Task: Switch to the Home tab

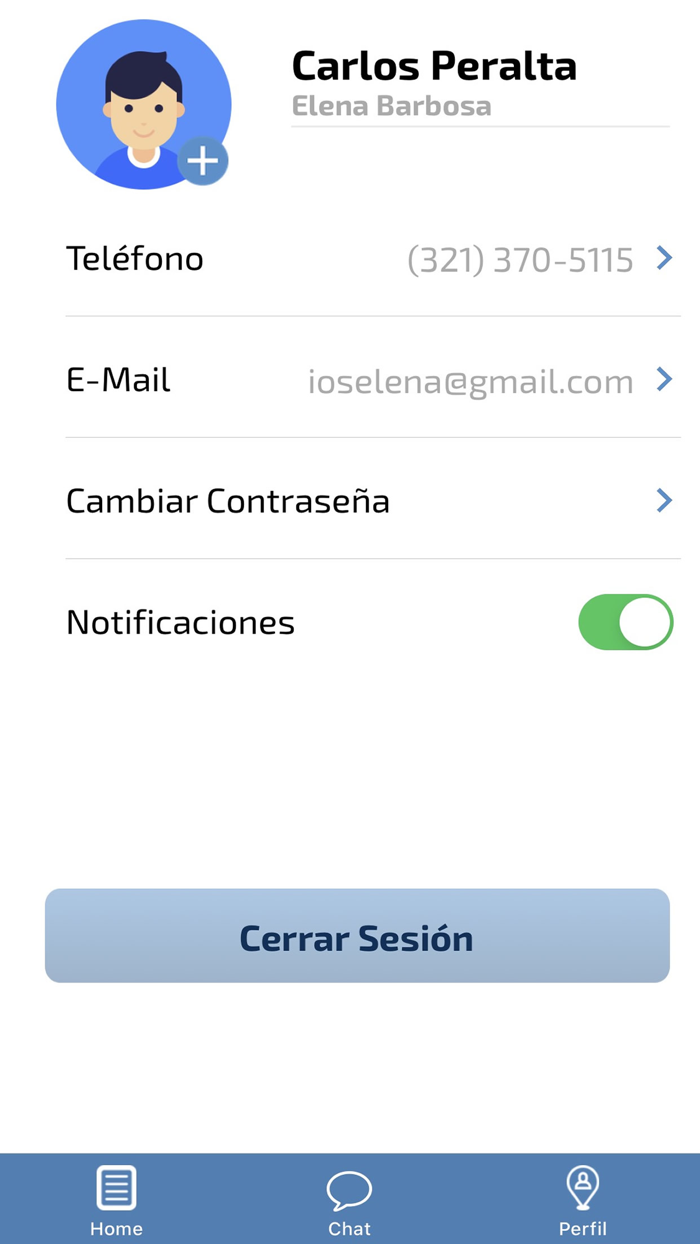Action: click(x=116, y=1200)
